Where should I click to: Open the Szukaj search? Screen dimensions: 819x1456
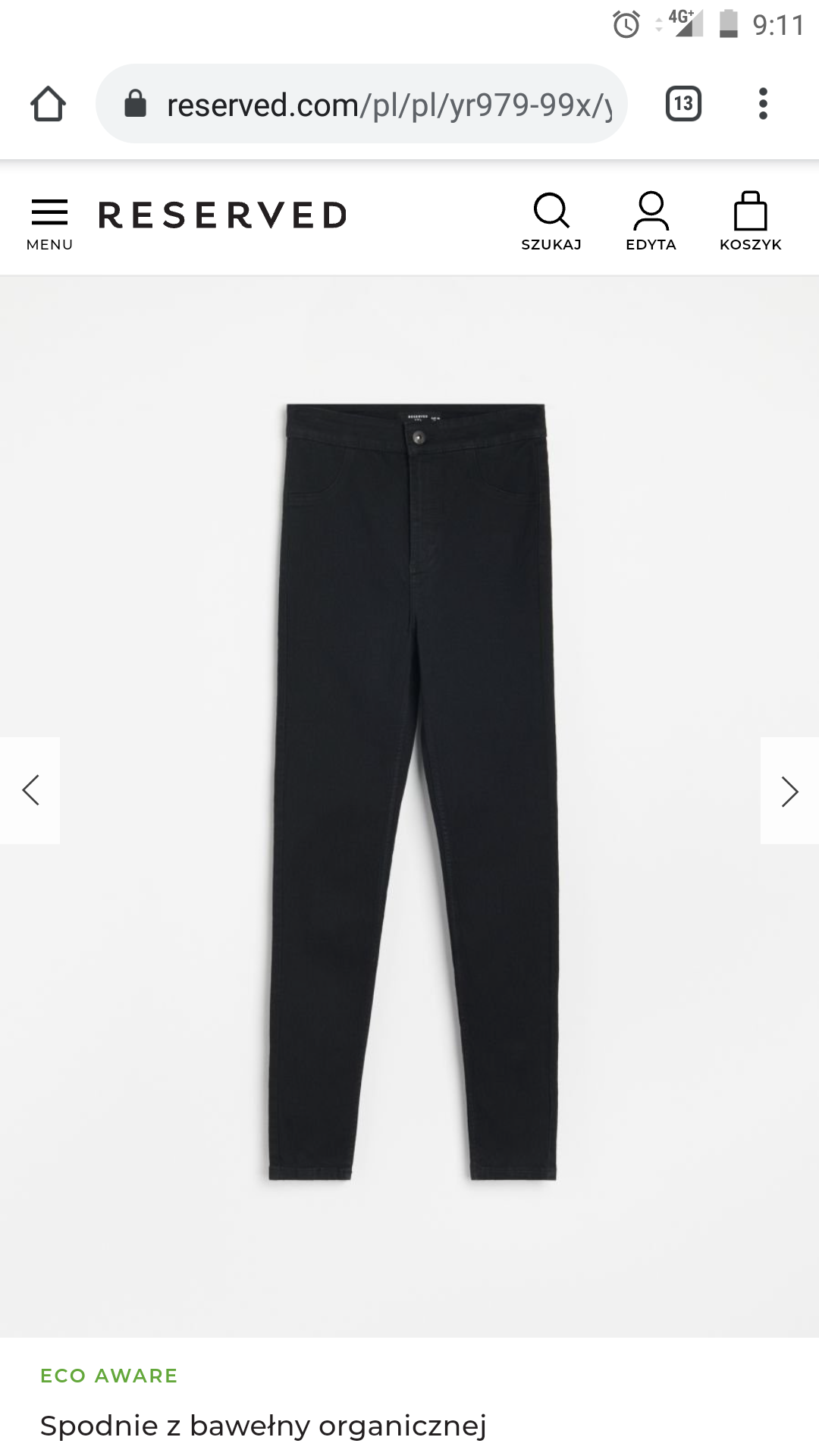click(x=551, y=220)
